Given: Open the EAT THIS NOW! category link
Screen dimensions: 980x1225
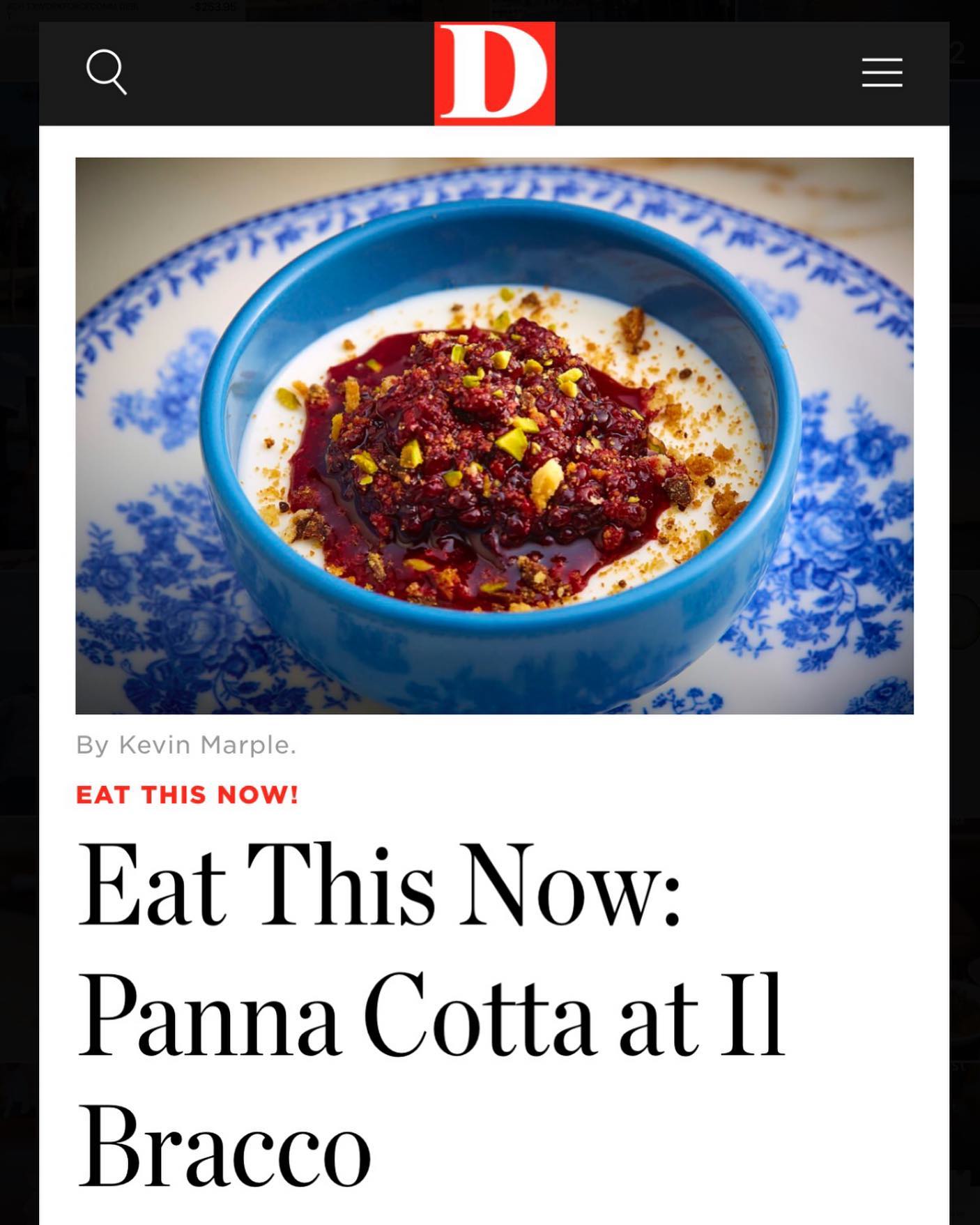Looking at the screenshot, I should coord(187,795).
